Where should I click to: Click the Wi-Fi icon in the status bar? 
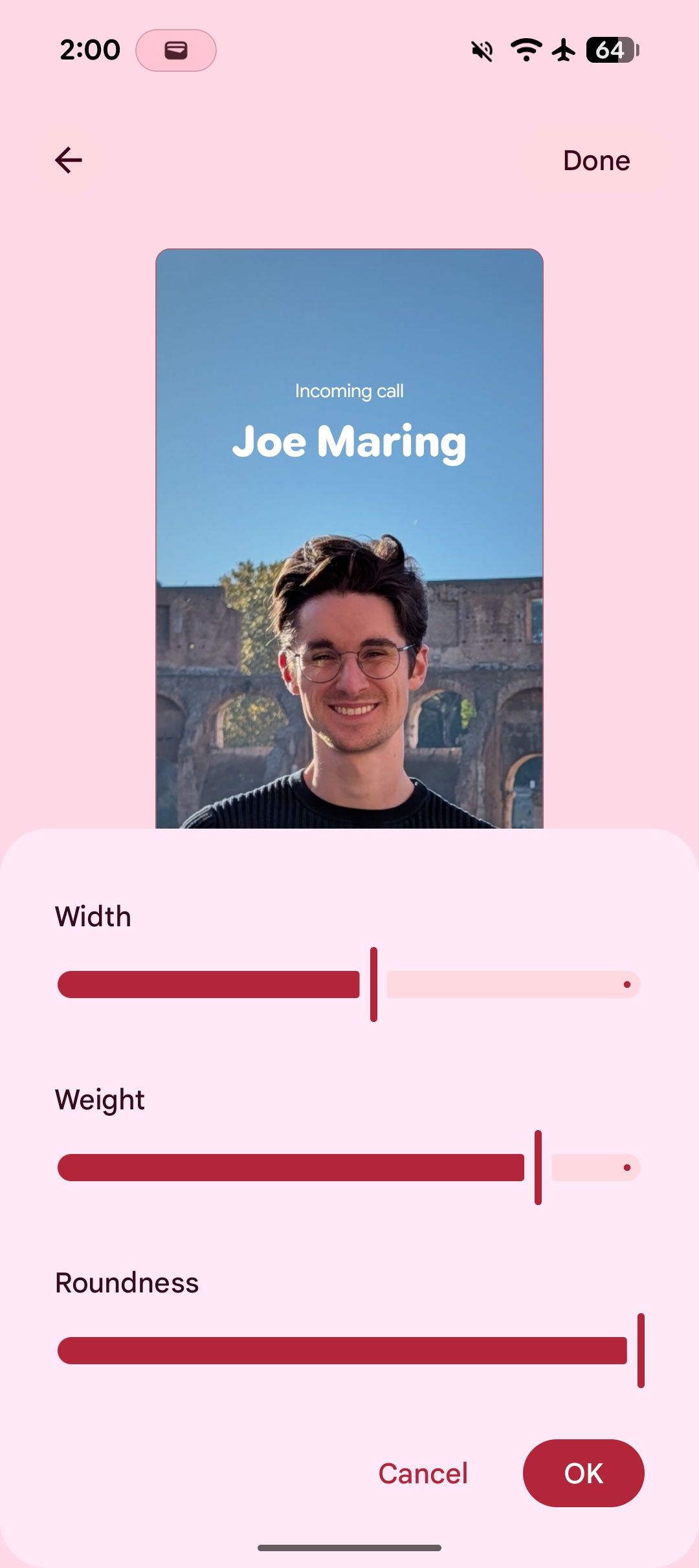click(x=526, y=50)
